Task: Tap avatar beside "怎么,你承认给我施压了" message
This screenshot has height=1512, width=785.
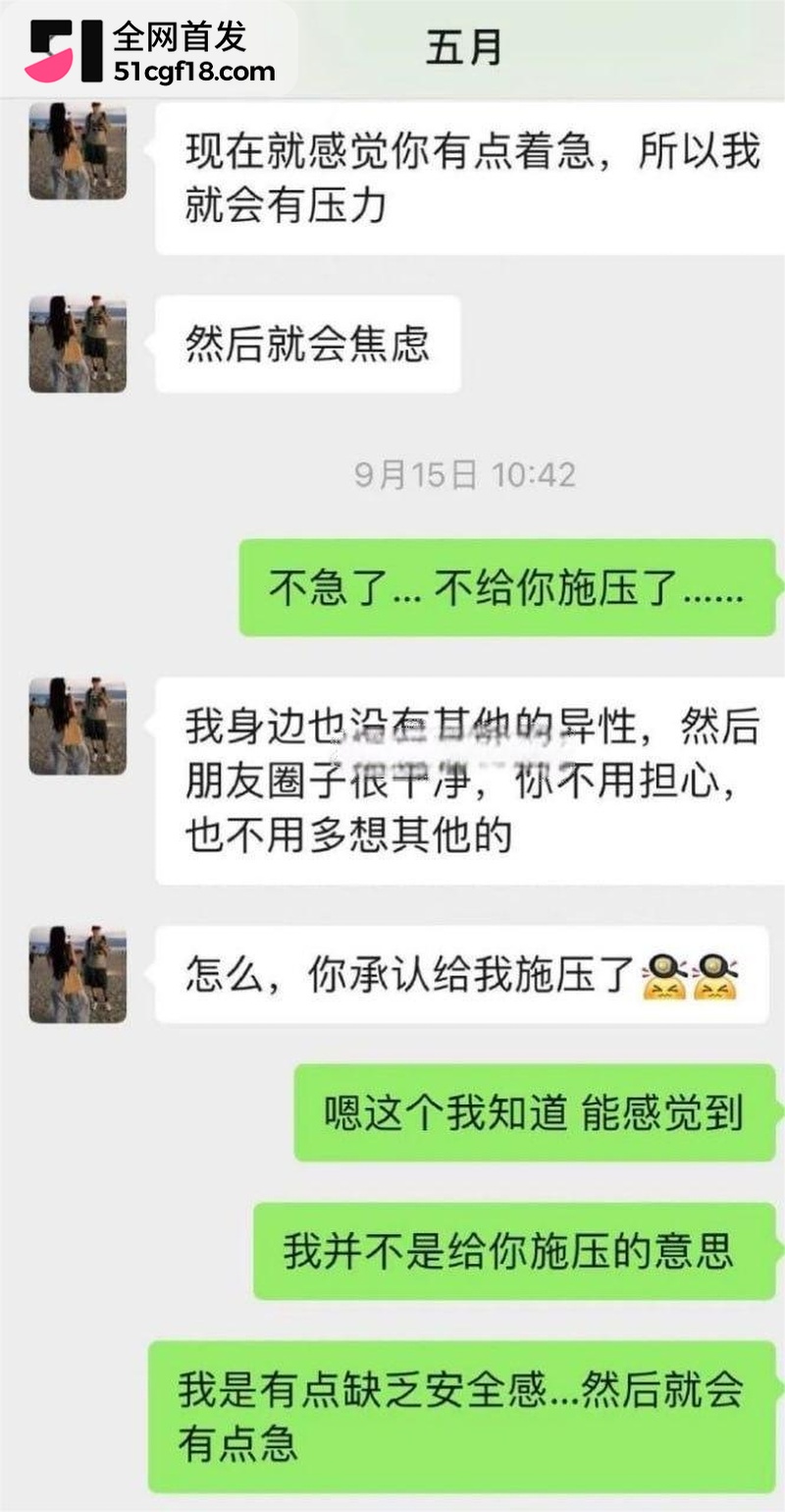Action: coord(78,974)
